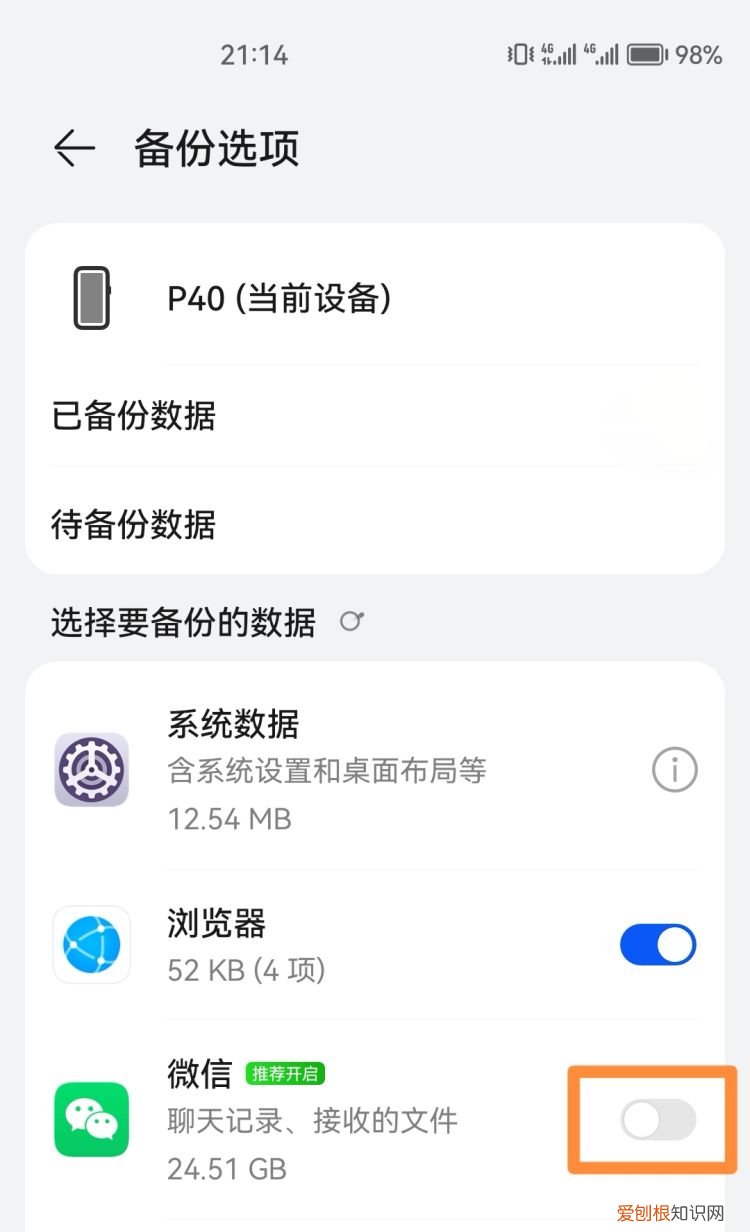The height and width of the screenshot is (1232, 750).
Task: Tap the 浏览器 browser globe icon
Action: coord(91,944)
